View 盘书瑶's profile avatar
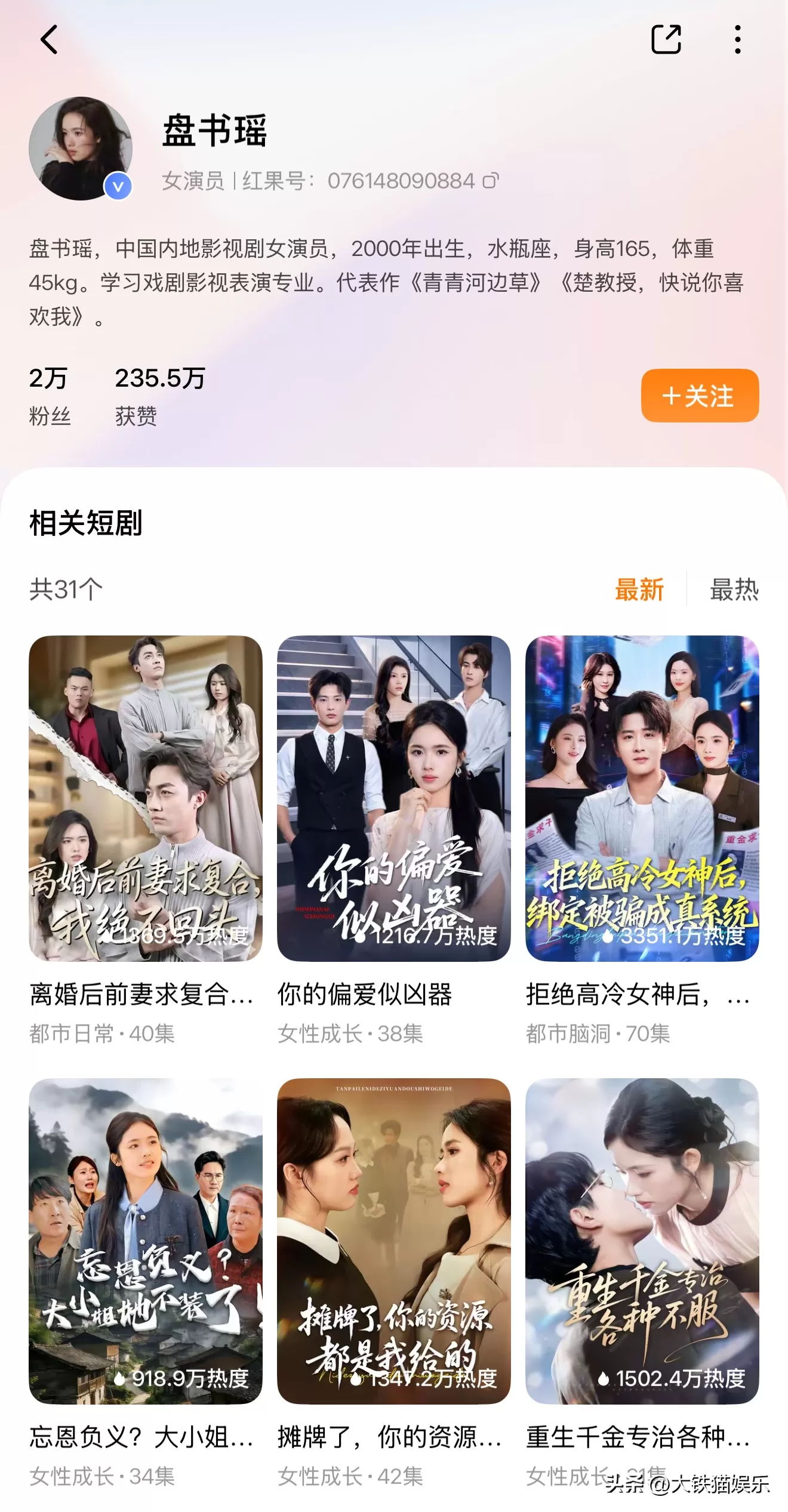Screen dimensions: 788x1512 (81, 149)
